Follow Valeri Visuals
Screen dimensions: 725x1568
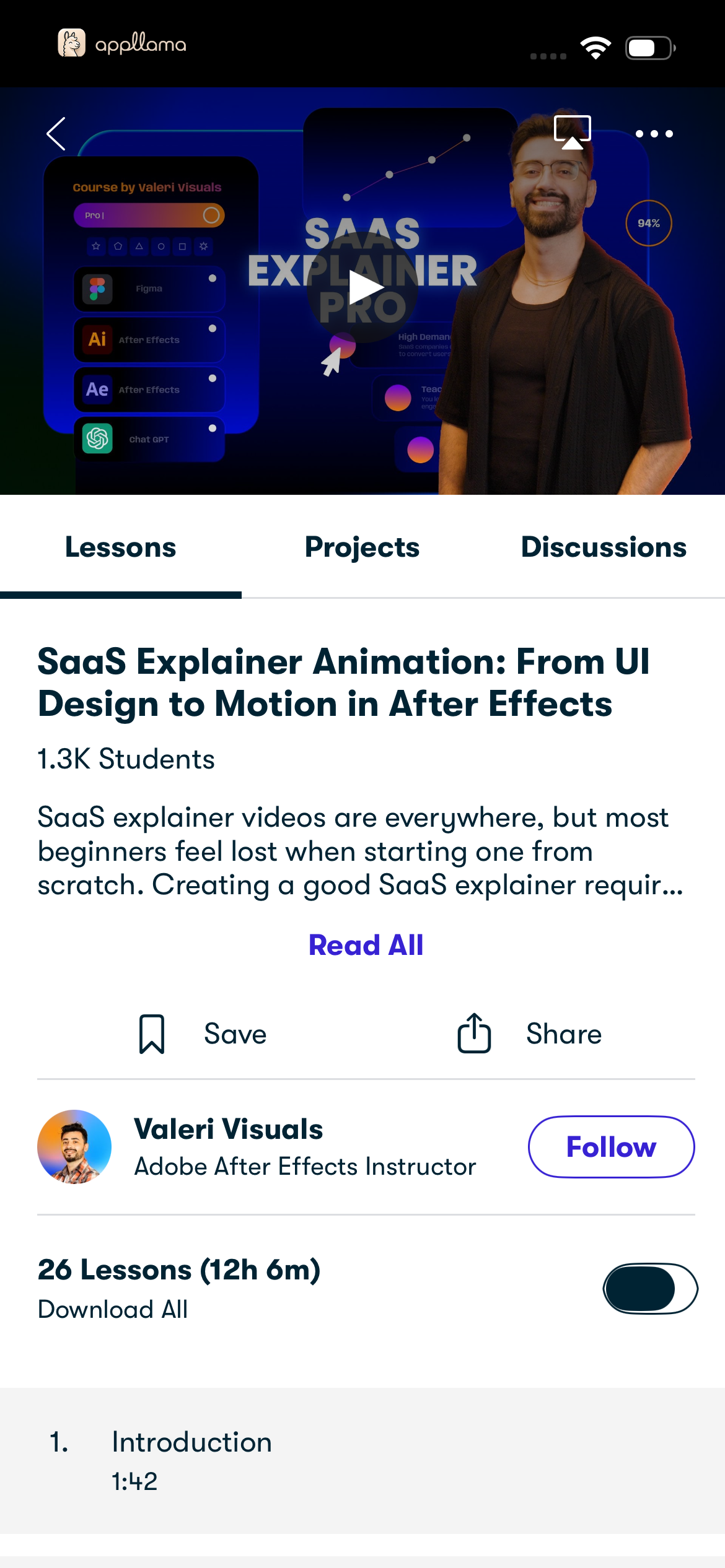[x=611, y=1147]
